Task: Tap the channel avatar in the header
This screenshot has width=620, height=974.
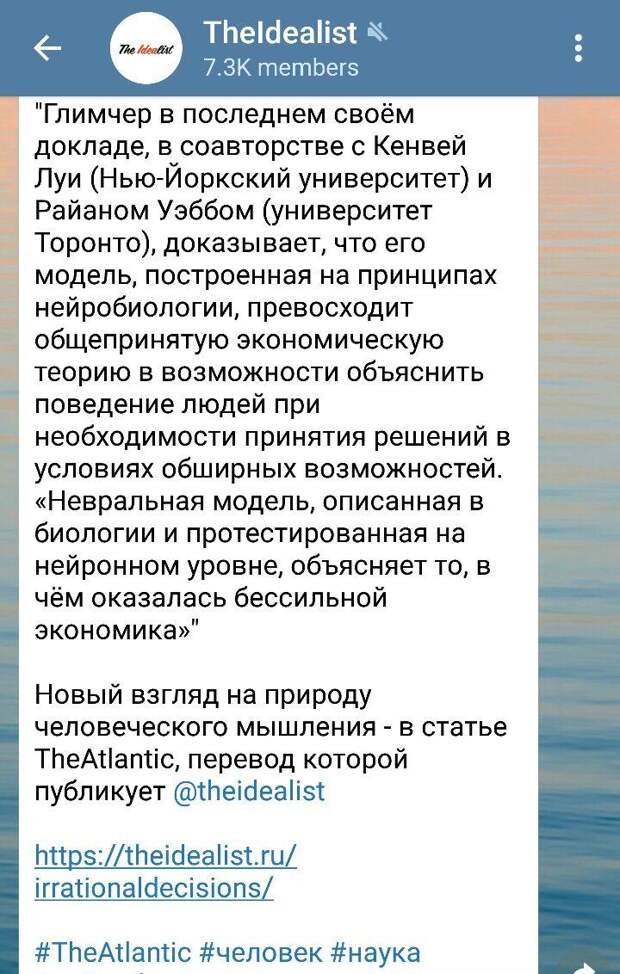Action: point(146,49)
